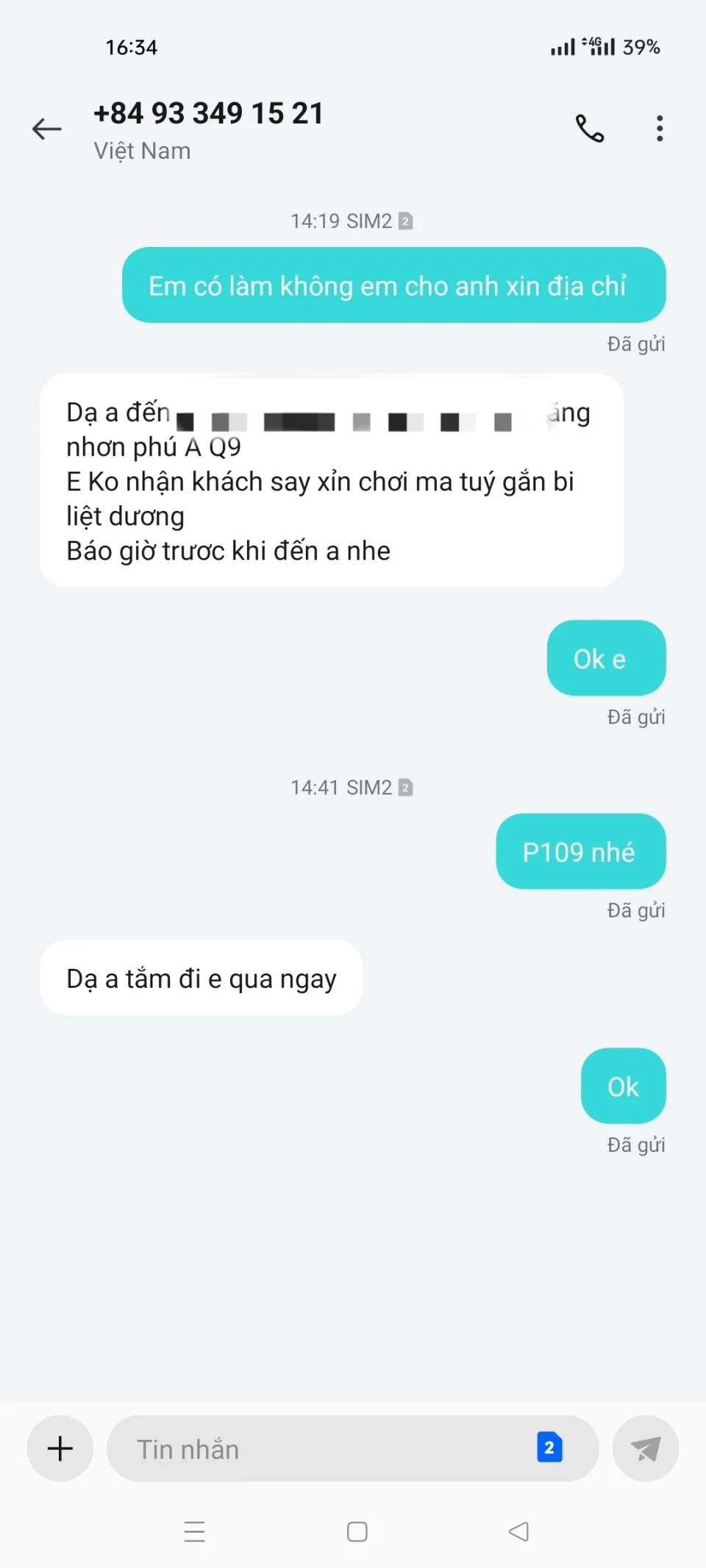The image size is (706, 1568).
Task: Tap the paper plane send button
Action: [x=645, y=1448]
